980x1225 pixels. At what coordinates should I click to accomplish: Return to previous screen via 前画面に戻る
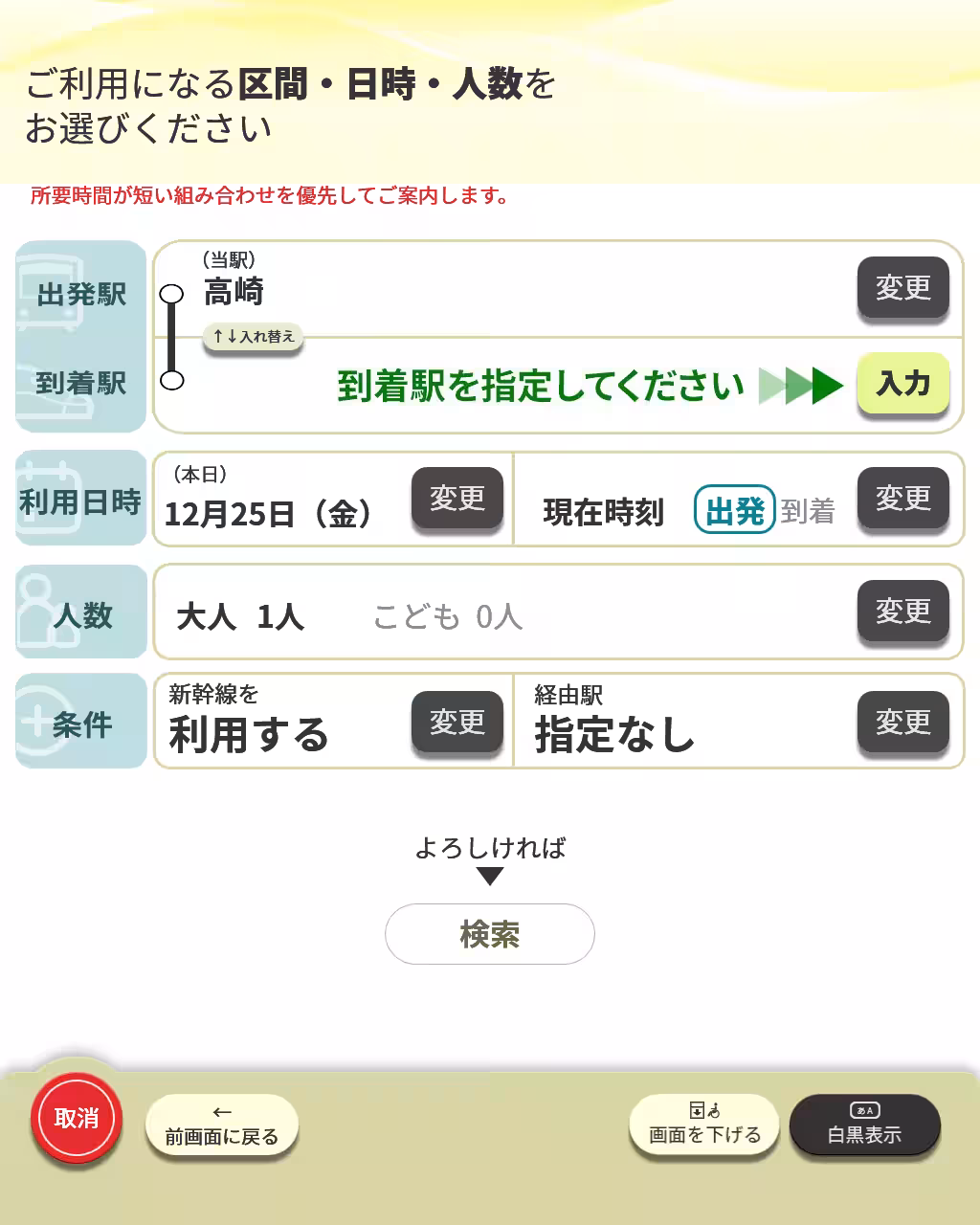222,1124
